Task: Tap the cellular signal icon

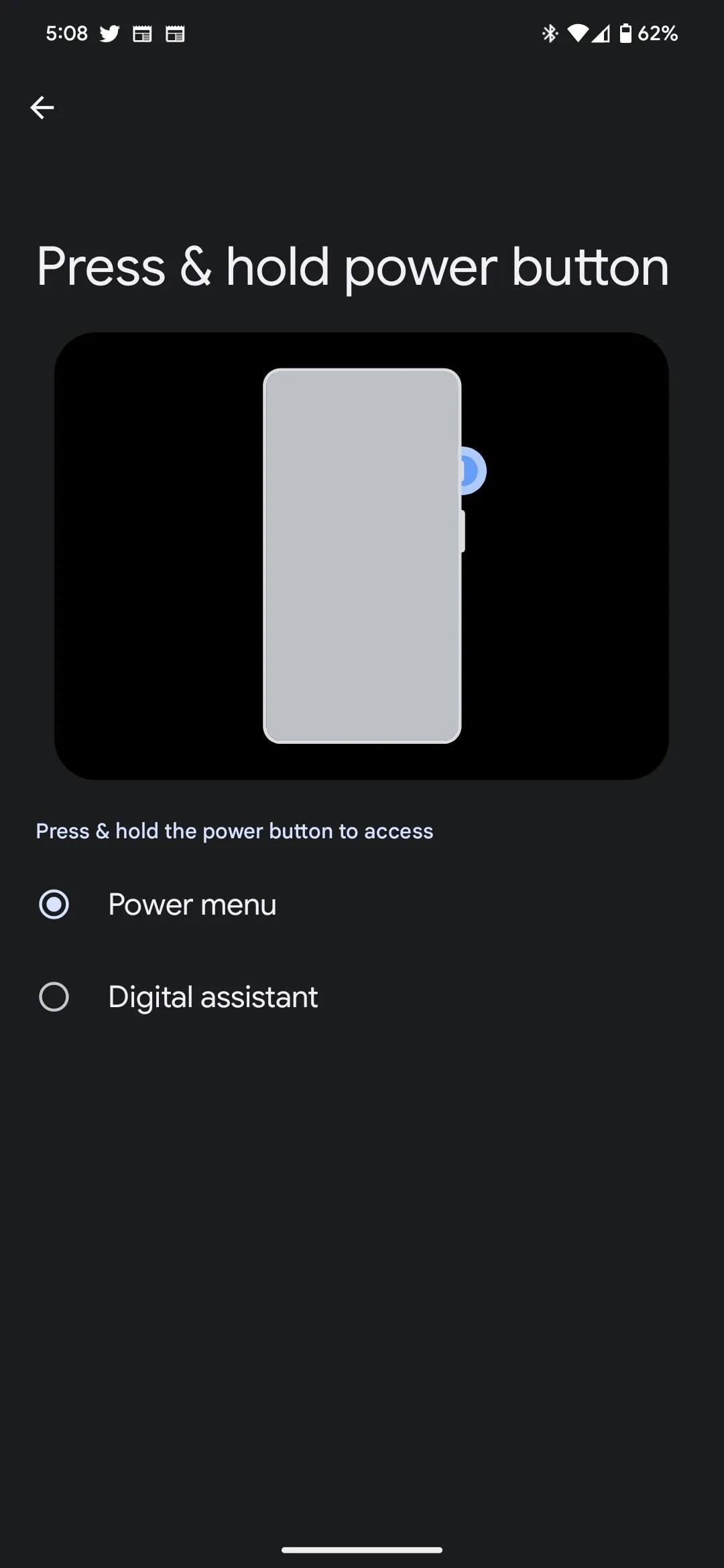Action: click(x=601, y=33)
